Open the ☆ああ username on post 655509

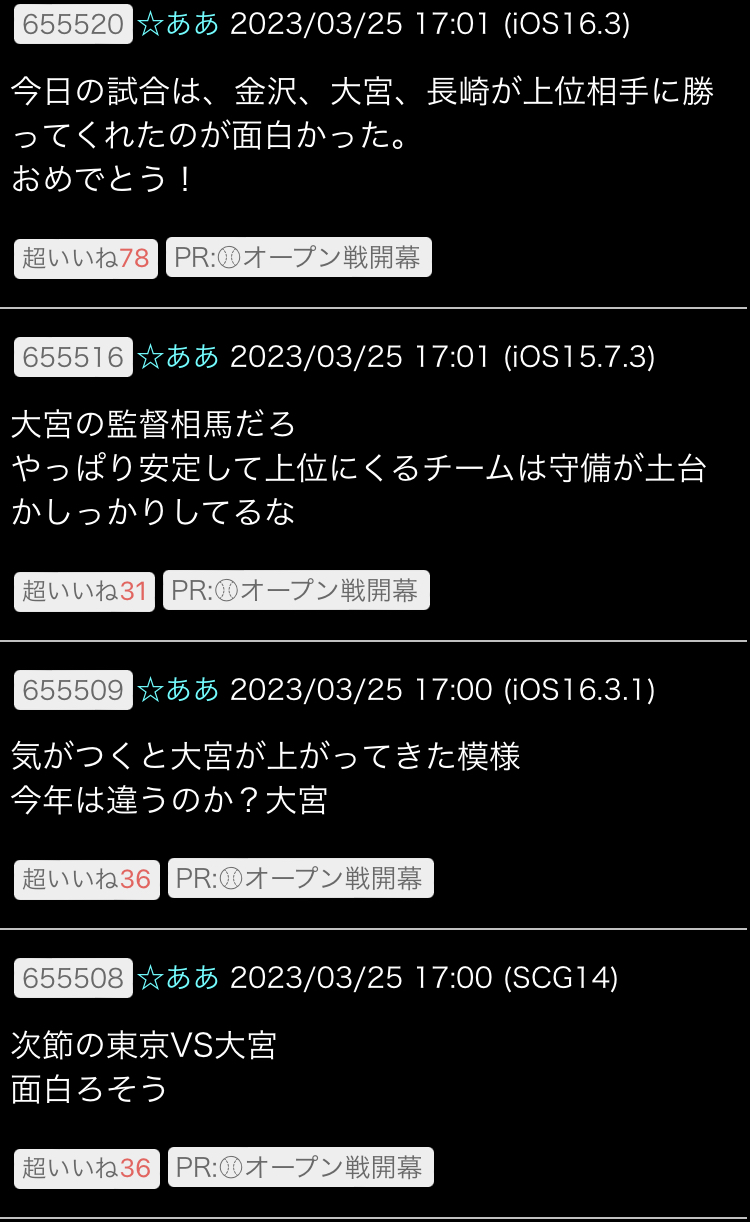(178, 690)
